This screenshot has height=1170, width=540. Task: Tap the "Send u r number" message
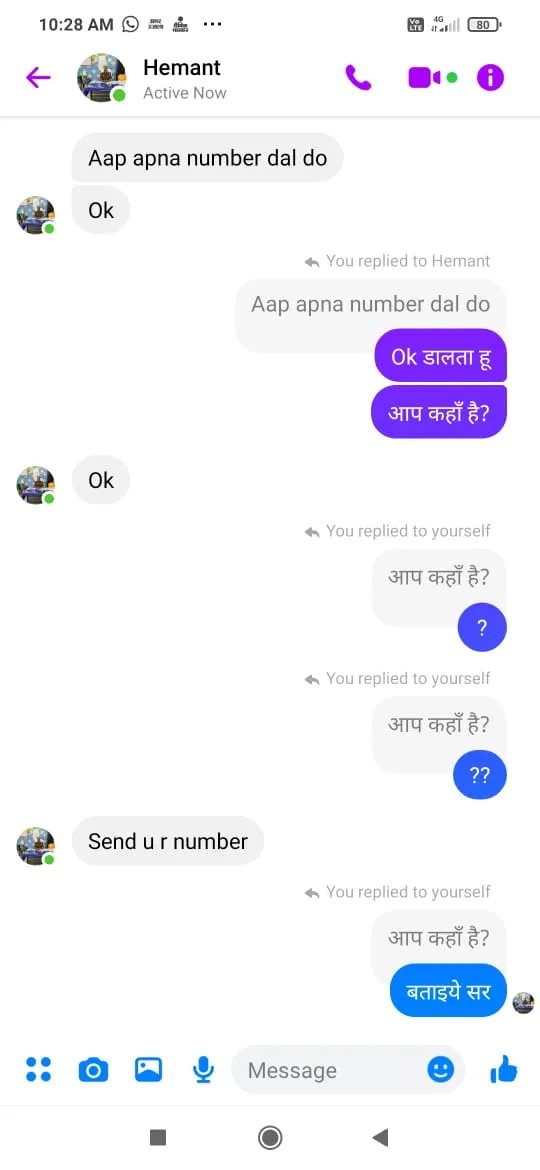pos(168,841)
